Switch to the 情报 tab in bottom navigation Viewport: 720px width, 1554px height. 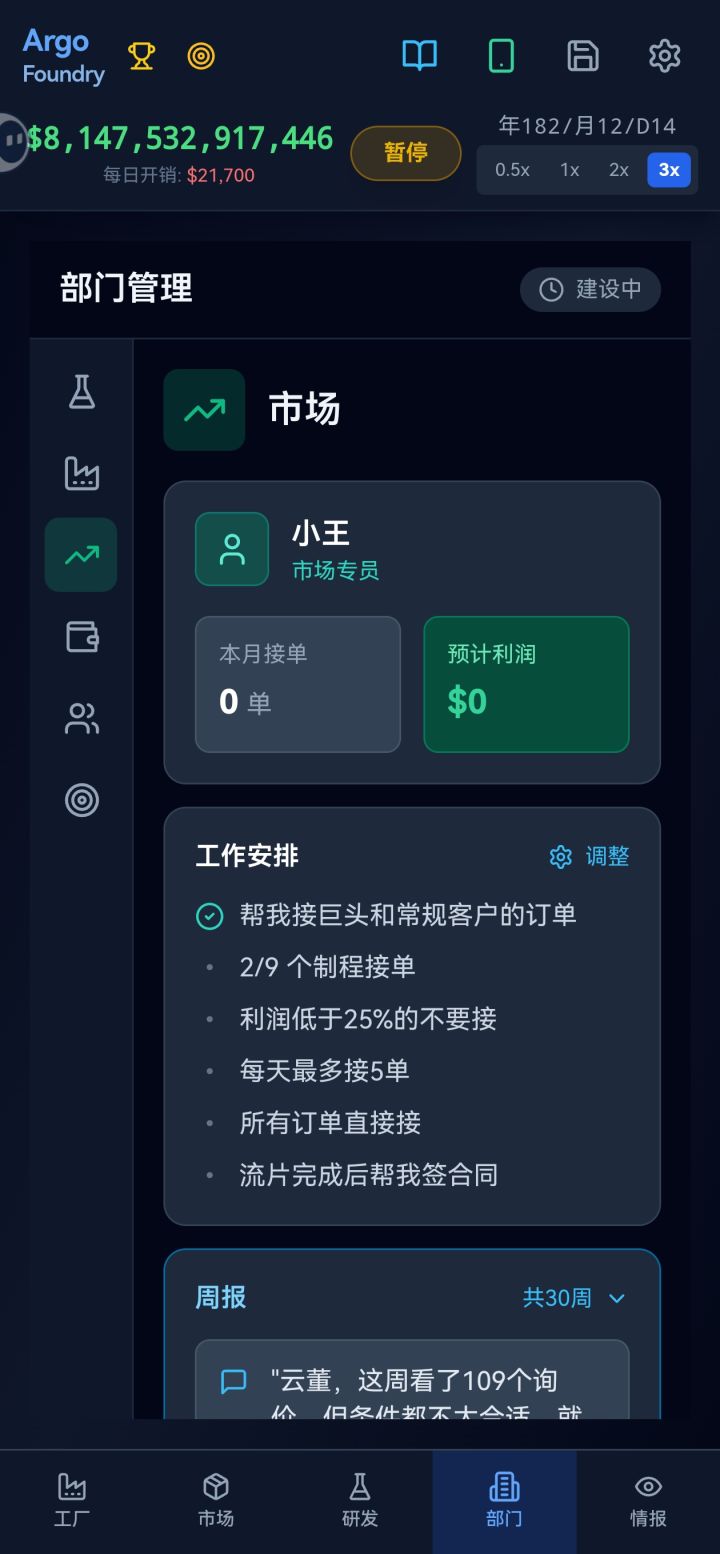(x=647, y=1500)
